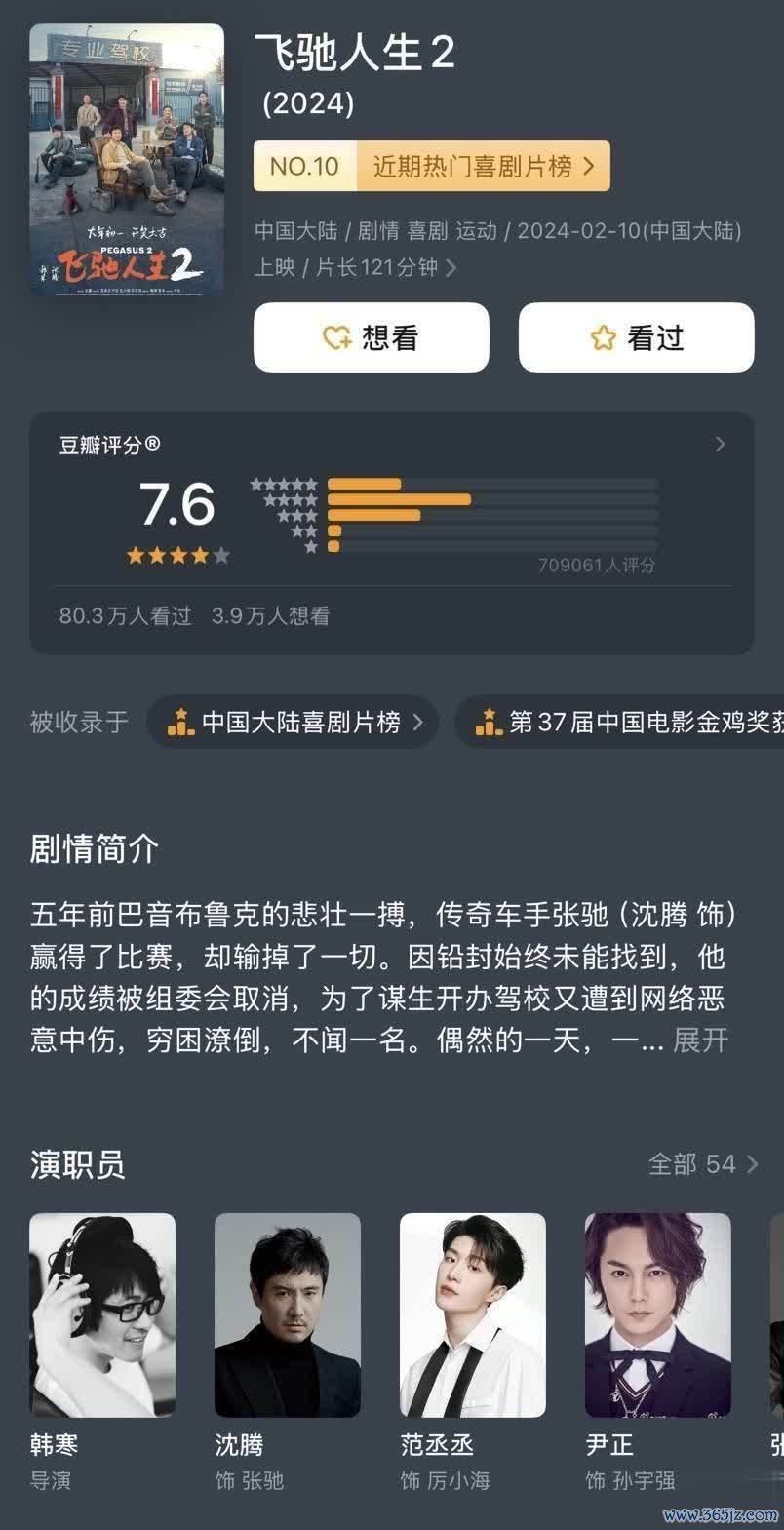Open release info after 片长121分钟
The height and width of the screenshot is (1530, 784).
click(x=451, y=267)
